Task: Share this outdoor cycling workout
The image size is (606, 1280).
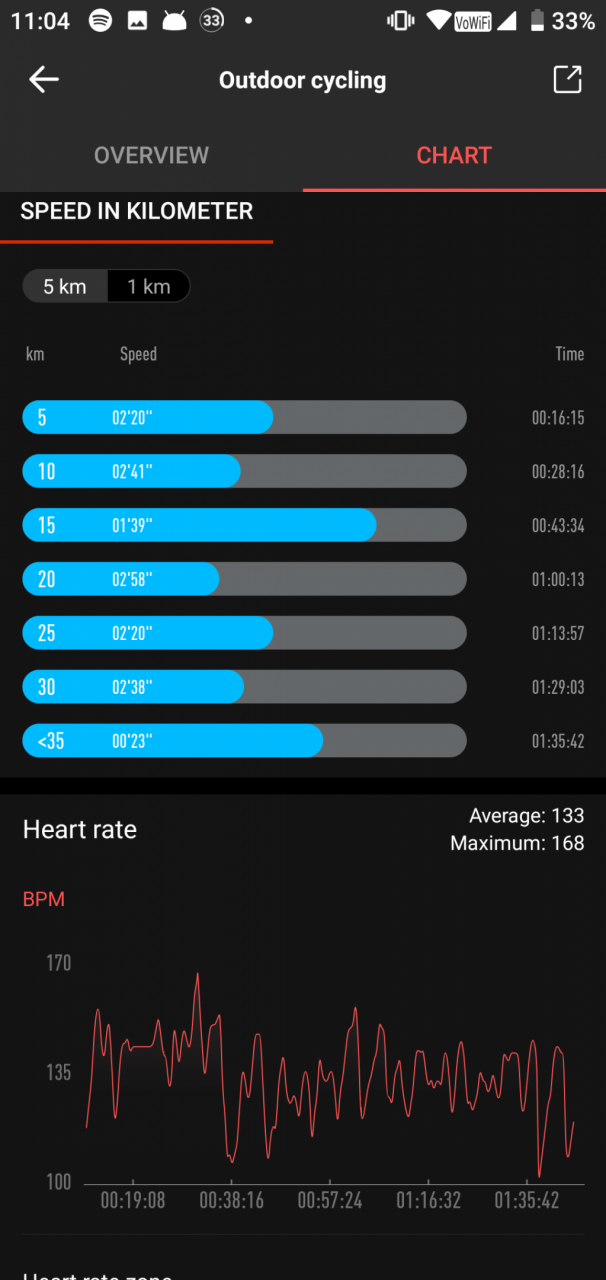Action: click(567, 80)
